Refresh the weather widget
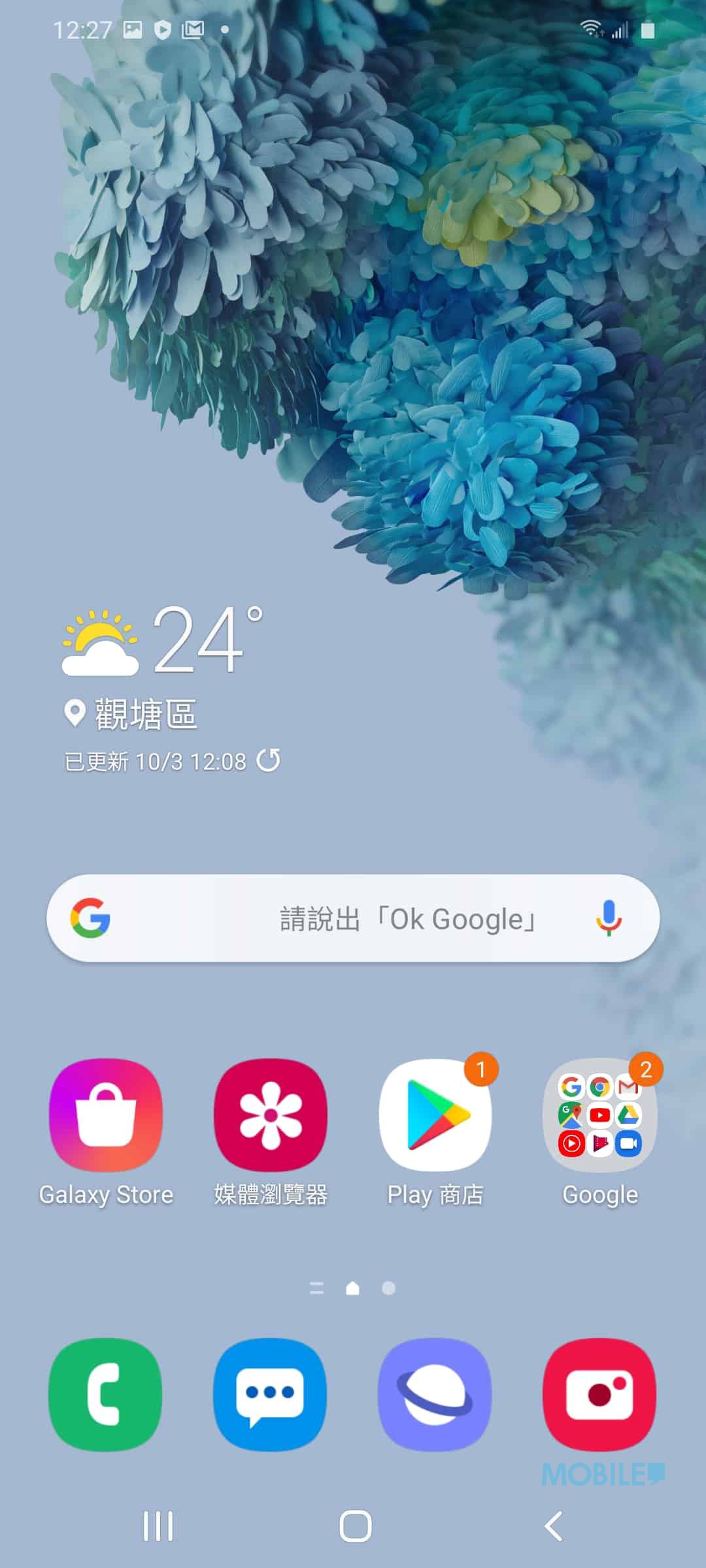The width and height of the screenshot is (706, 1568). [269, 760]
